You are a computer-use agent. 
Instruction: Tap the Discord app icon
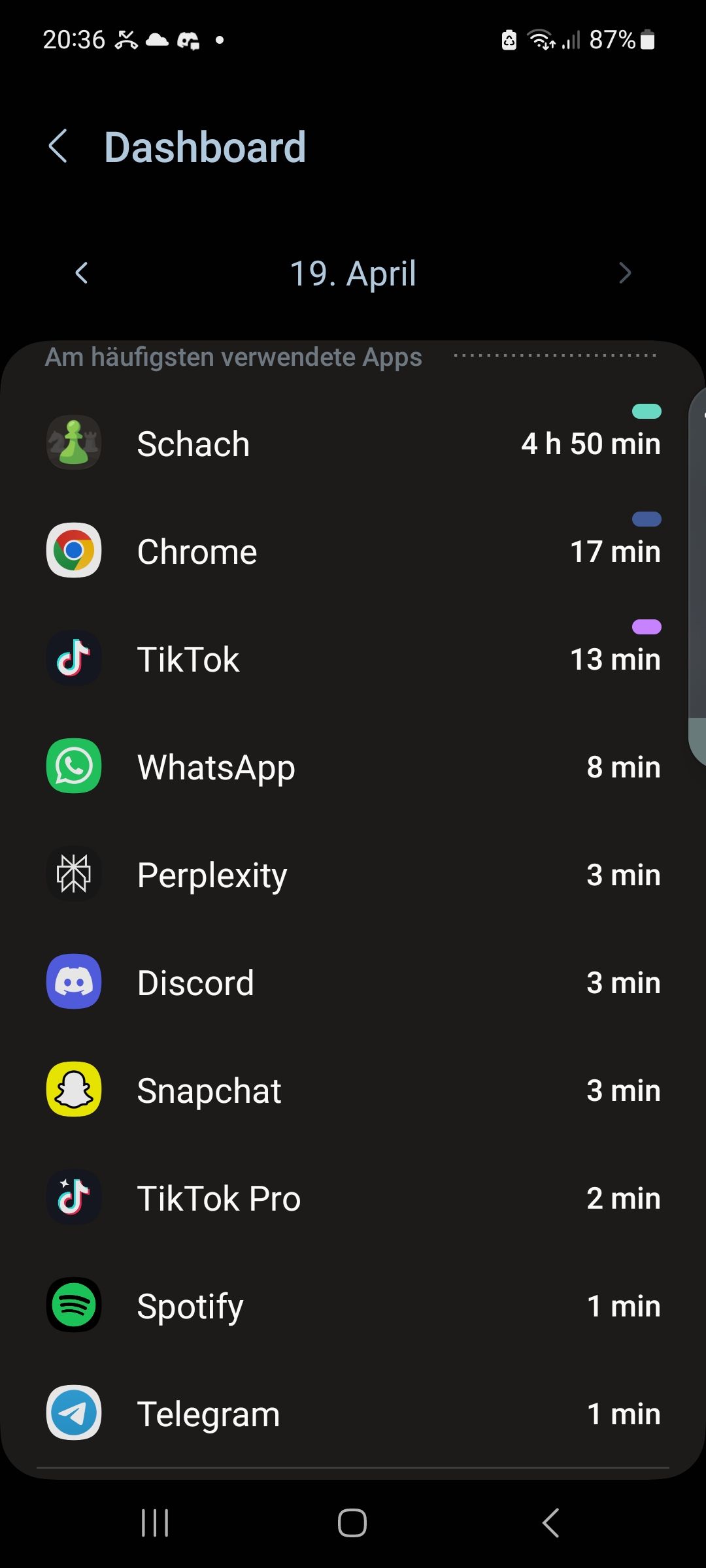[x=73, y=982]
